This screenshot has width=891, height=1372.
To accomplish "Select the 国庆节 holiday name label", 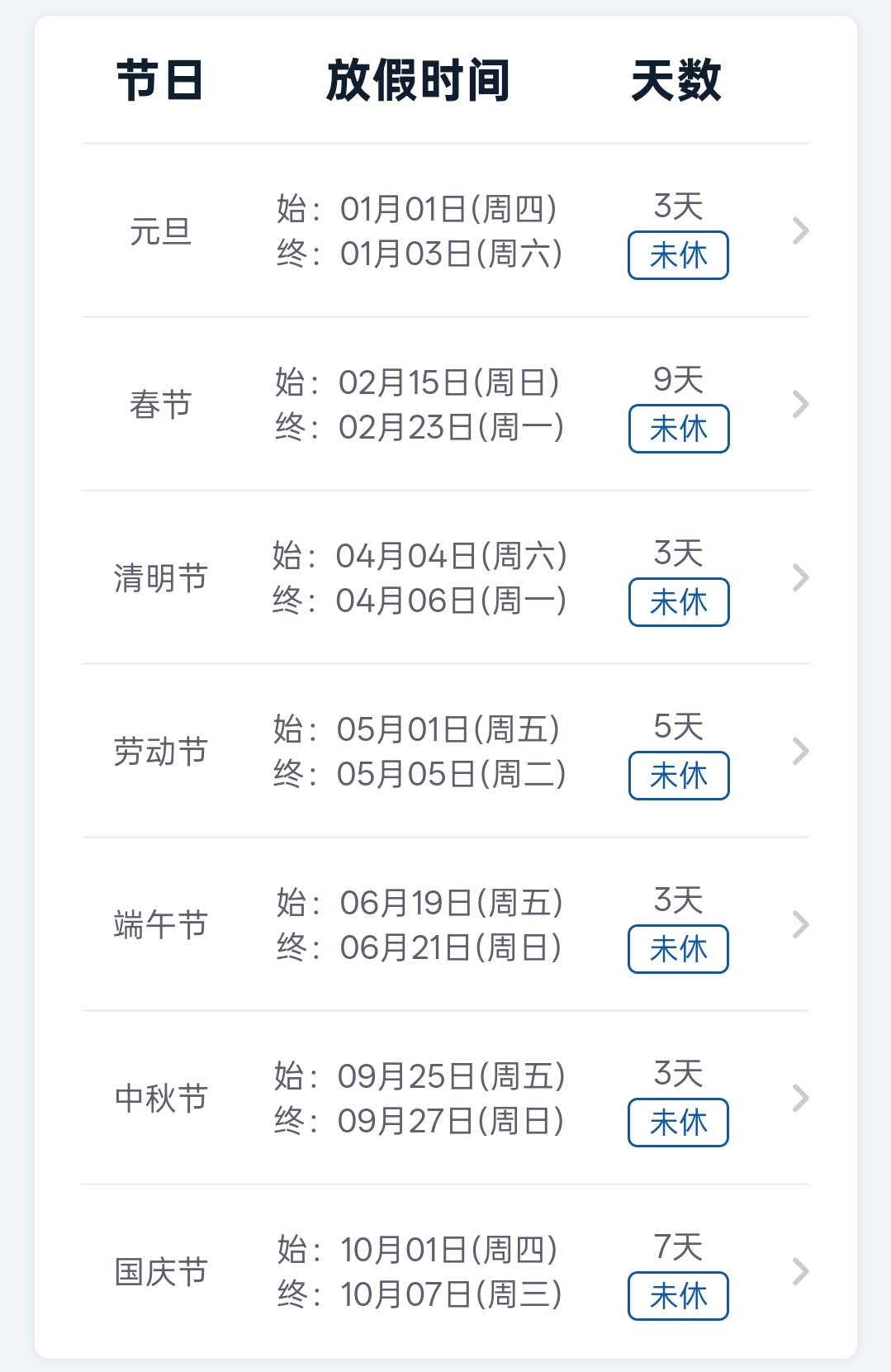I will click(160, 1271).
